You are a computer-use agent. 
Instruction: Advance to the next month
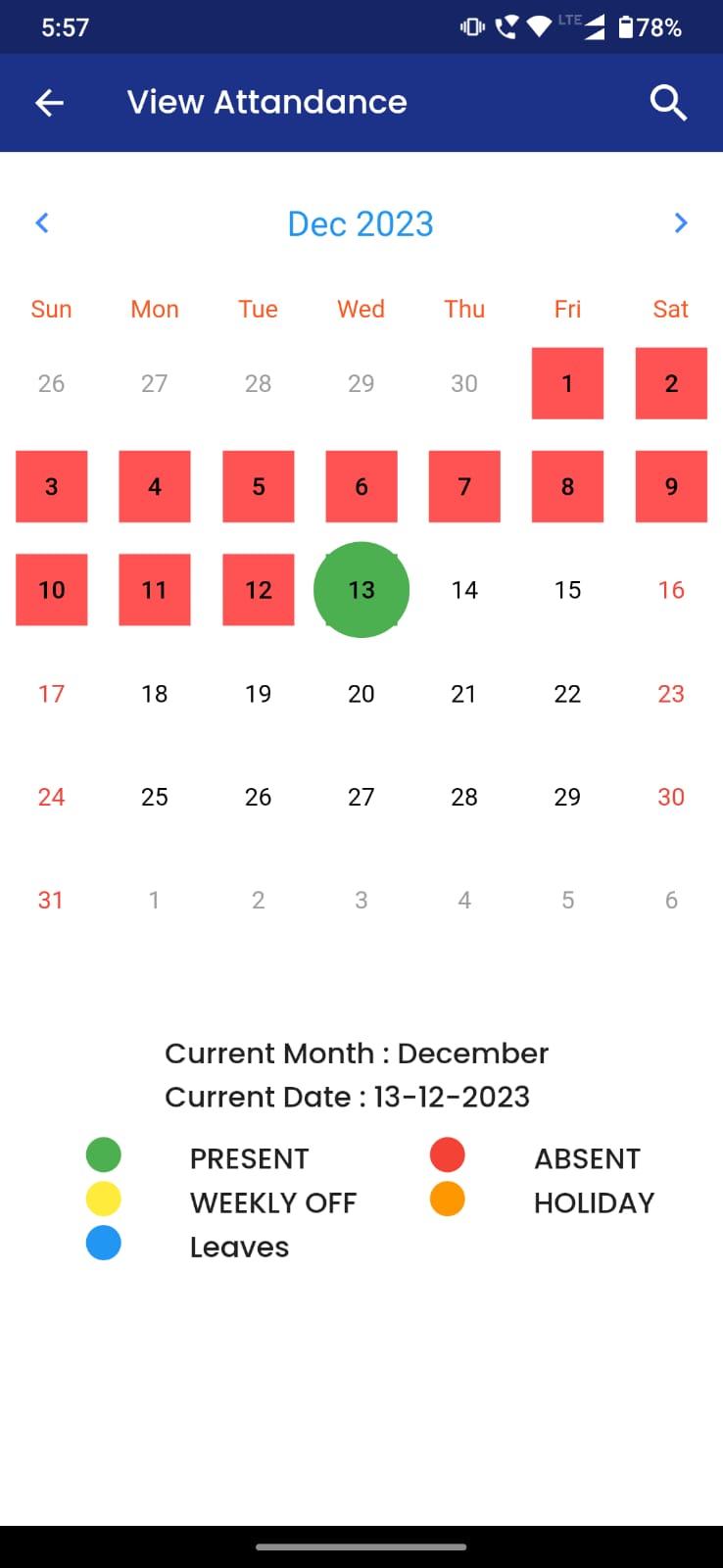681,223
